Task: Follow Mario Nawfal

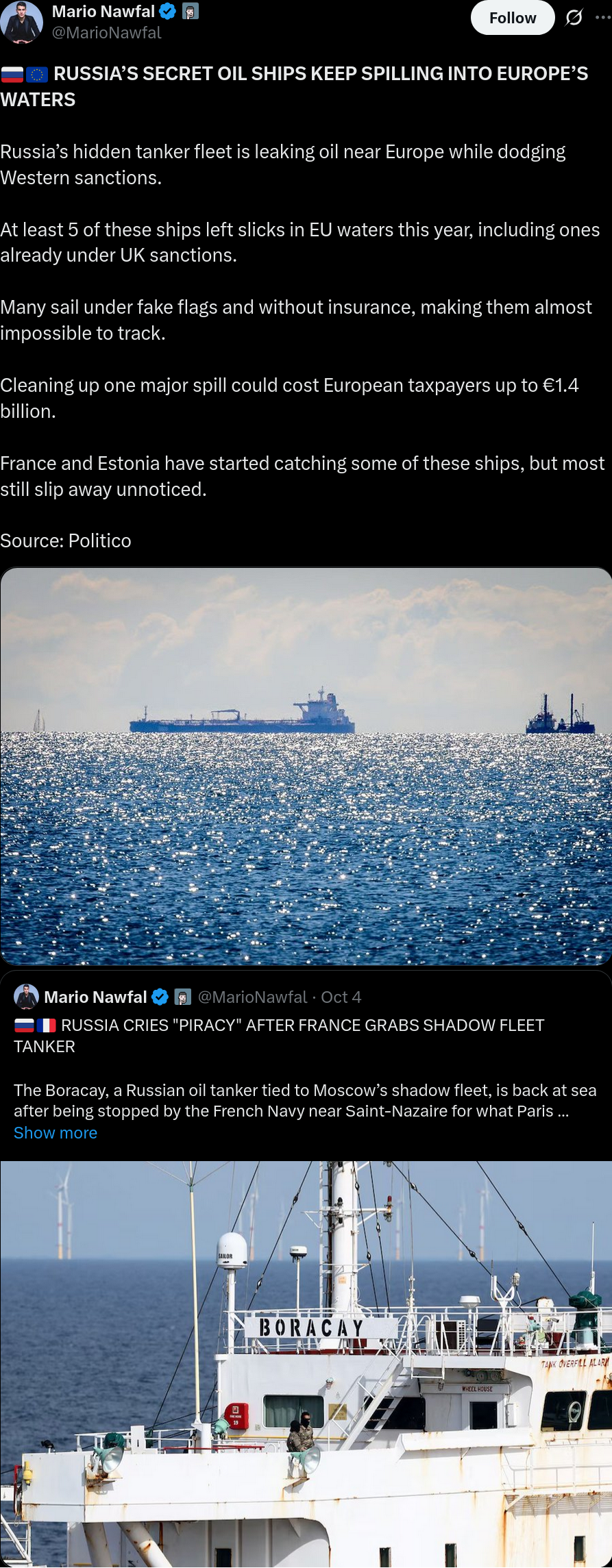Action: [512, 18]
